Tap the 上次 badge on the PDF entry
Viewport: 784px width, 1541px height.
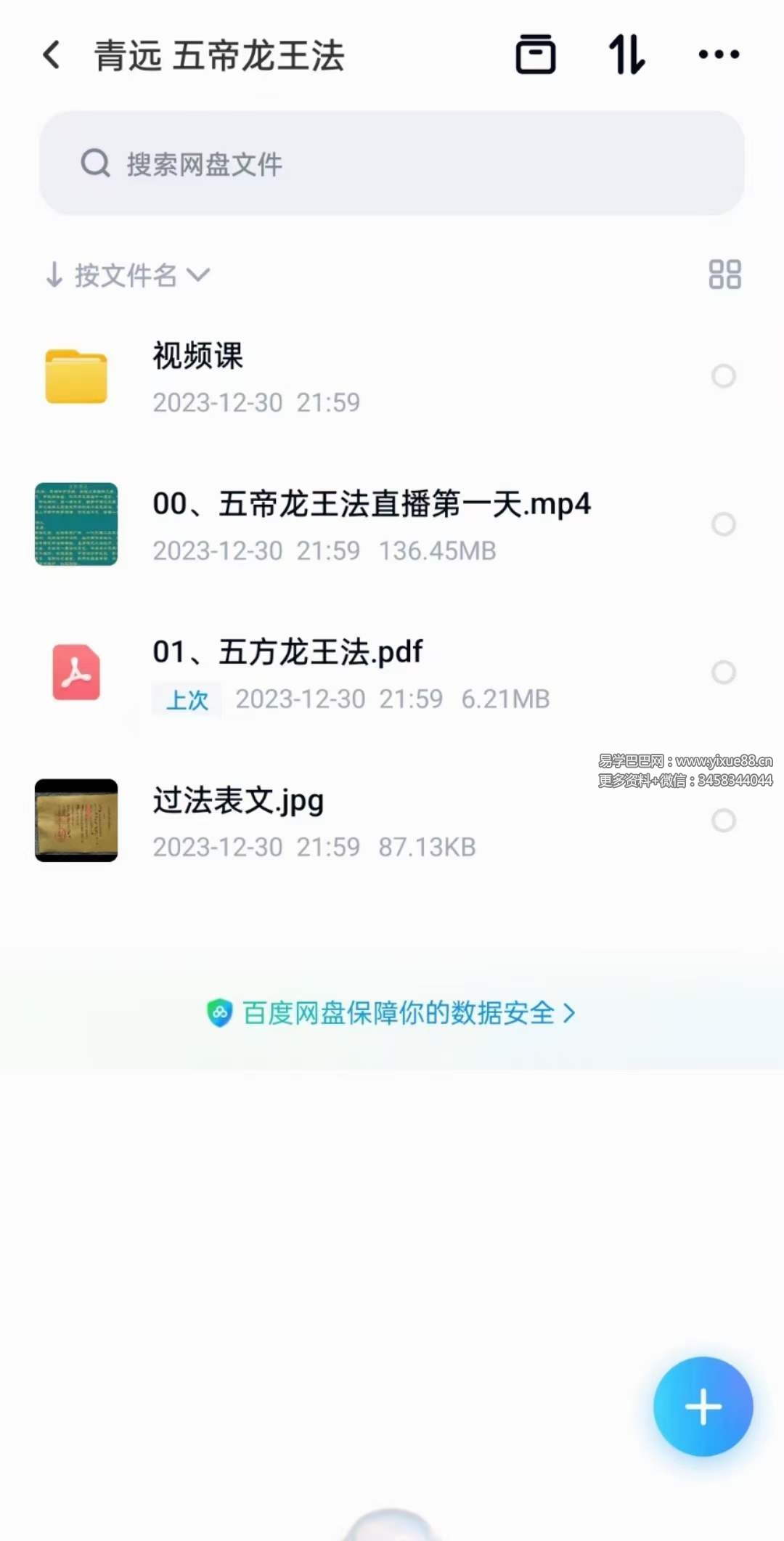(186, 699)
